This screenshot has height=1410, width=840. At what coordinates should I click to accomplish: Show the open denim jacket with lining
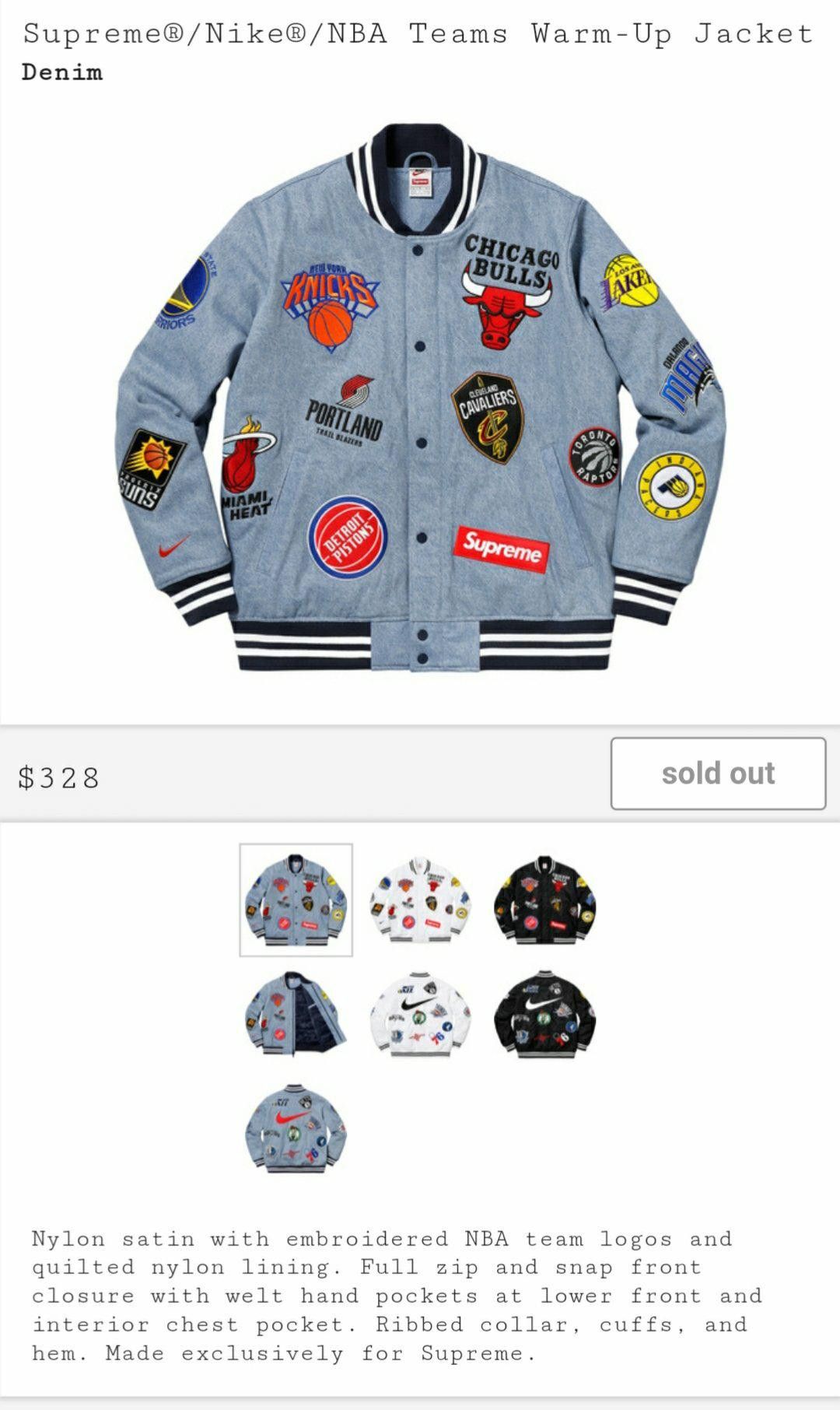296,1013
